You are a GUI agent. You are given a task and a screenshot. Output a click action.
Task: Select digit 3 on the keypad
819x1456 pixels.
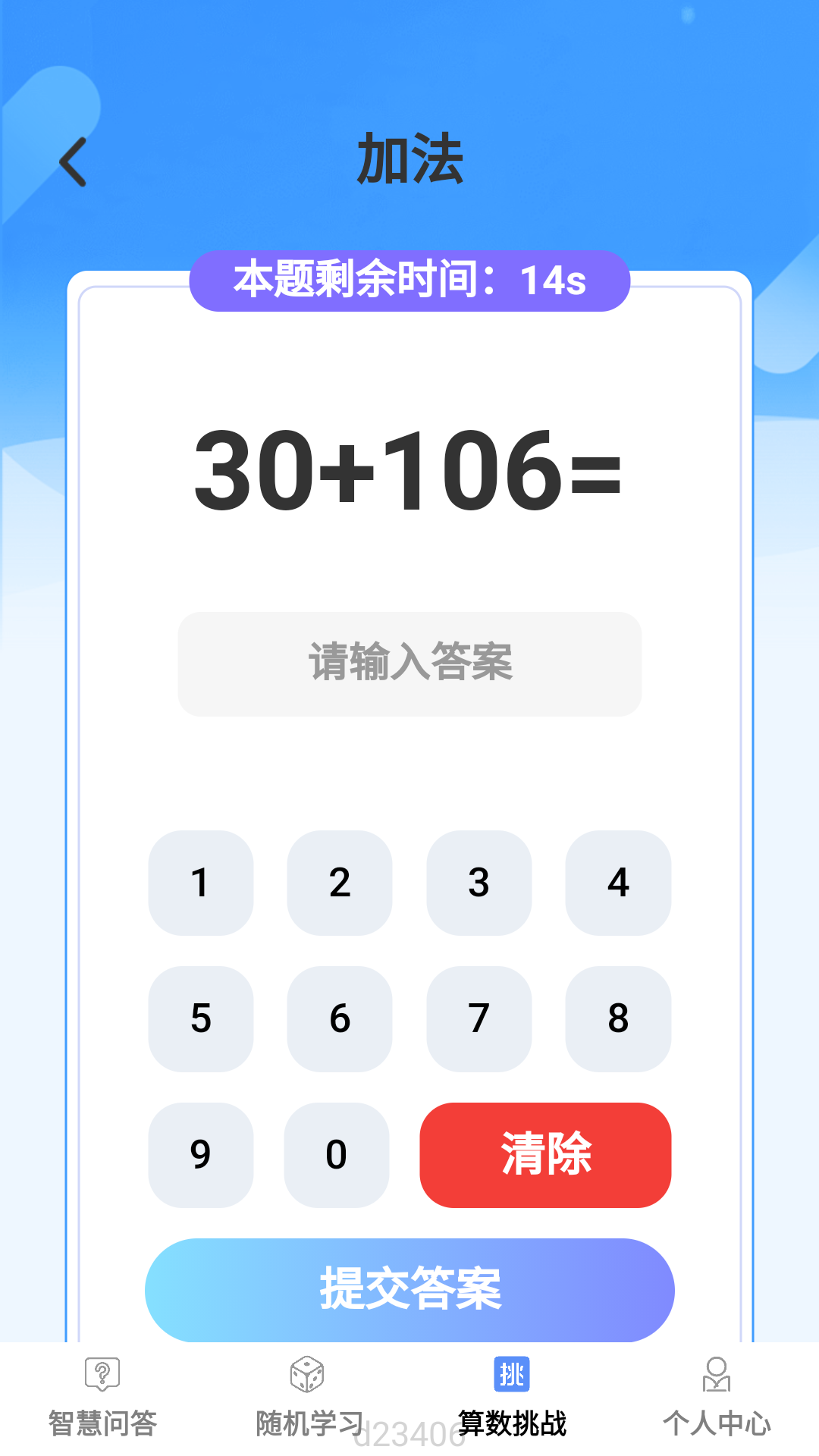479,883
